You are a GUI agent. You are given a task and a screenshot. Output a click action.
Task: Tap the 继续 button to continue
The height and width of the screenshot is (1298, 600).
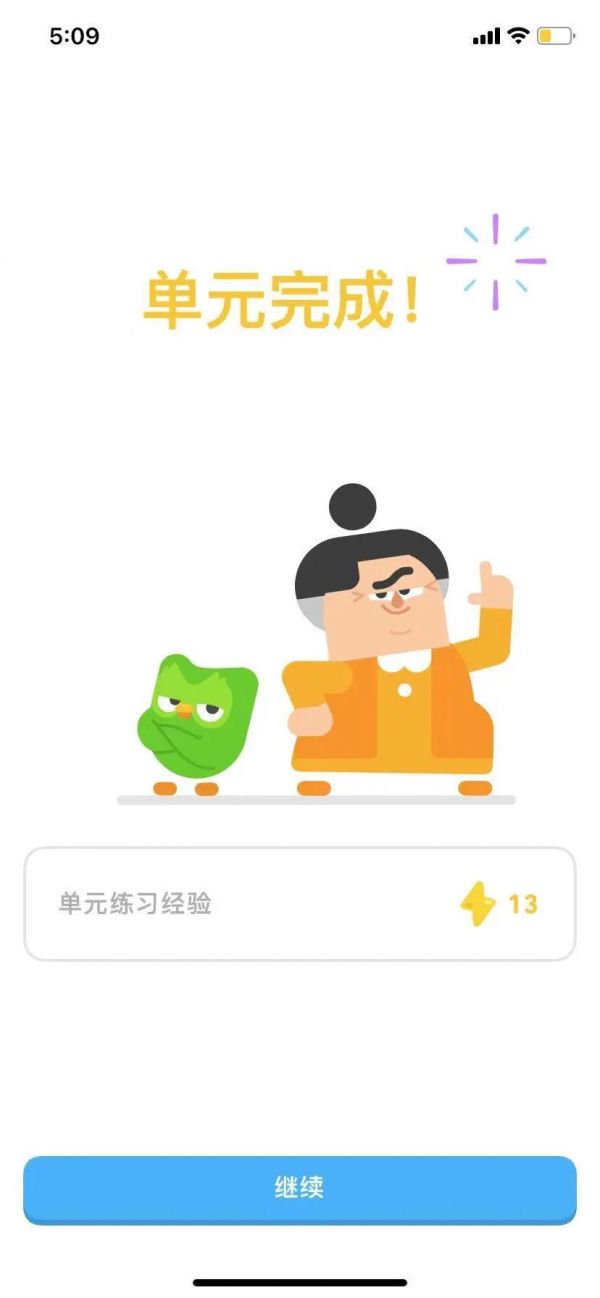click(300, 1188)
